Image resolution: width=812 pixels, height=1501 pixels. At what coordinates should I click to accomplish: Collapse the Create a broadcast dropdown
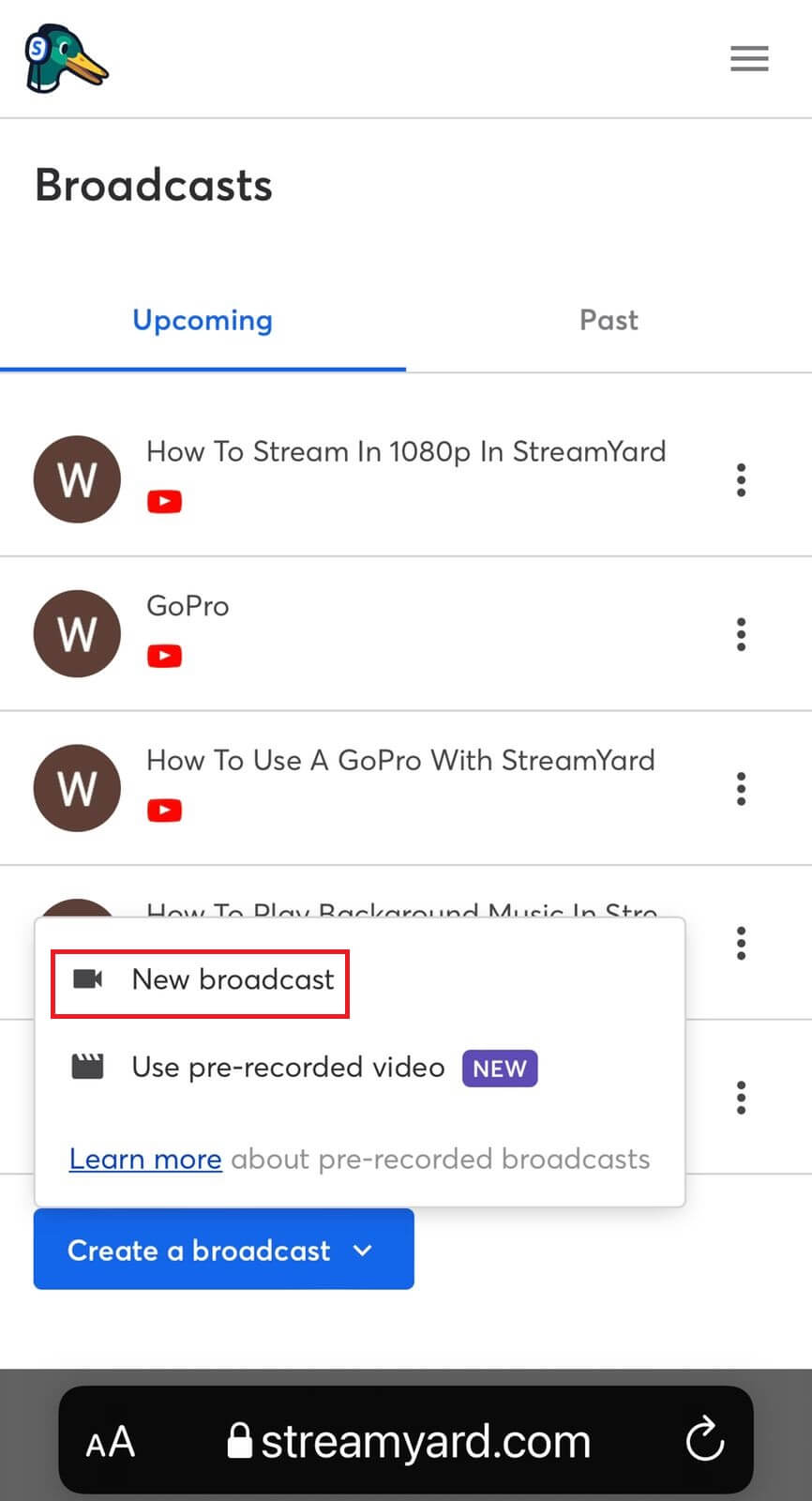coord(223,1250)
